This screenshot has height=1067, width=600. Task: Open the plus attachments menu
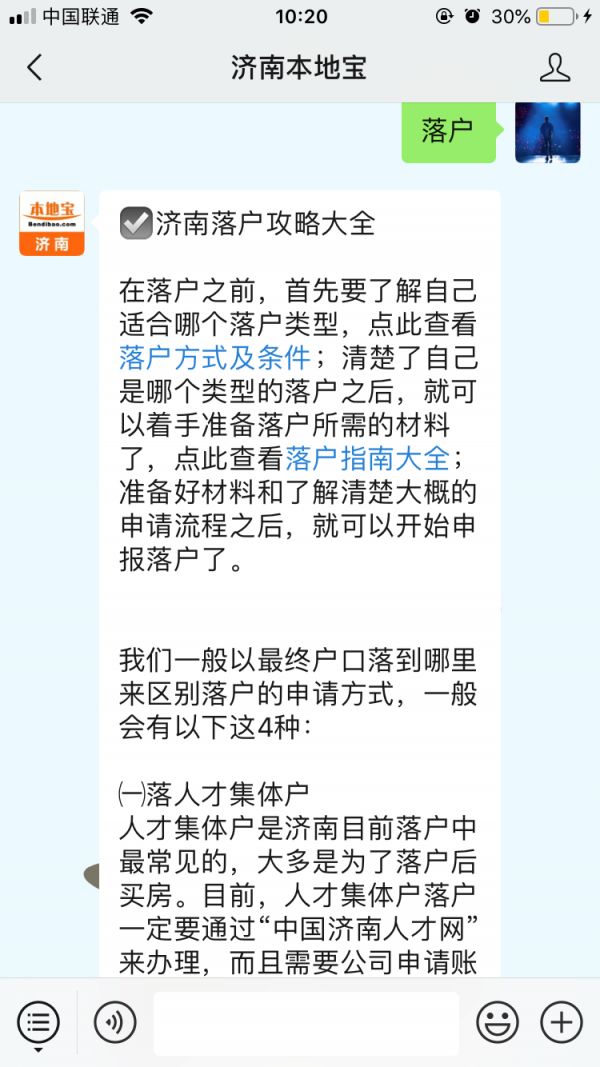561,1022
